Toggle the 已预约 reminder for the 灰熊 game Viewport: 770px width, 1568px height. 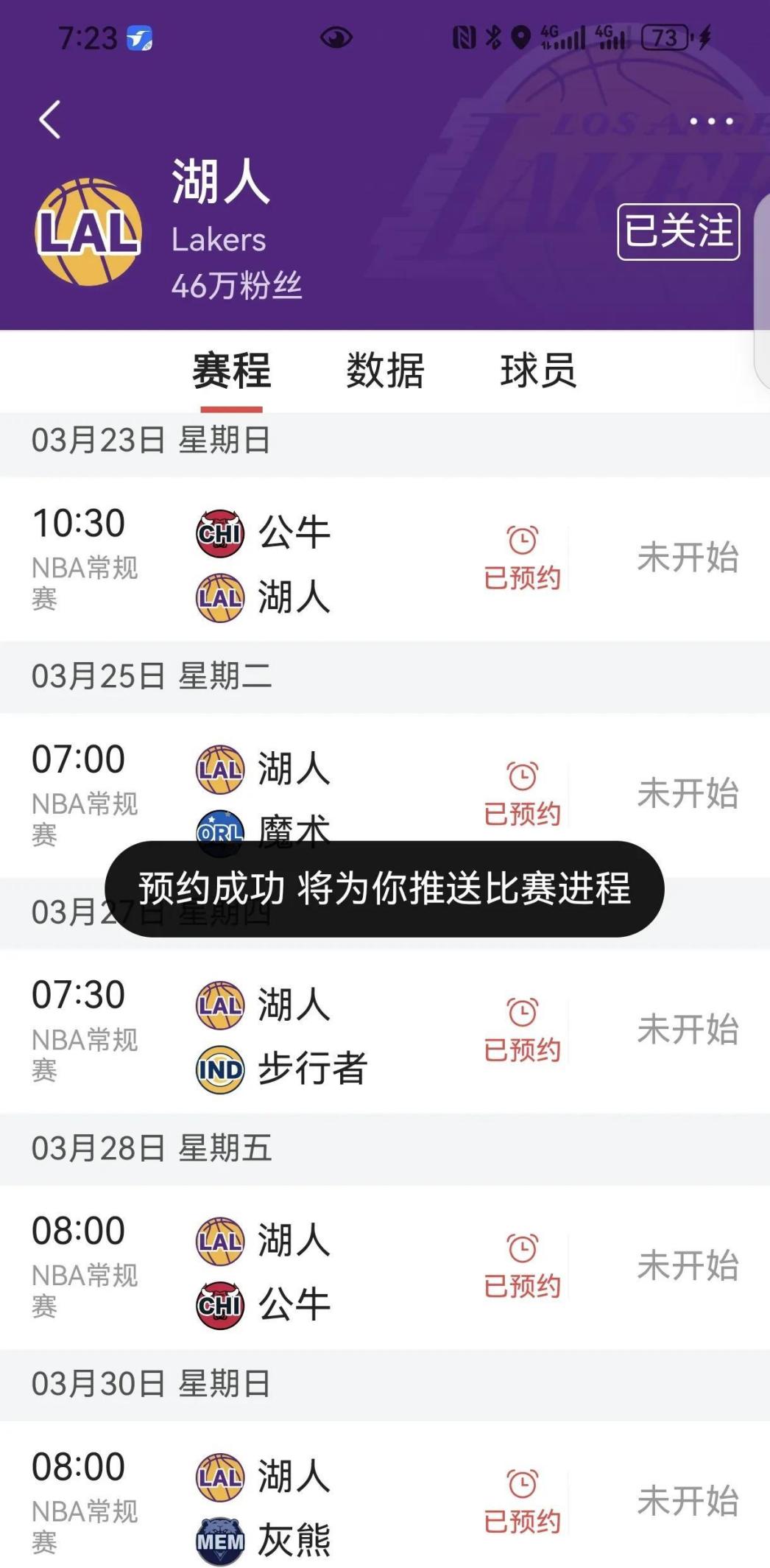coord(522,1502)
